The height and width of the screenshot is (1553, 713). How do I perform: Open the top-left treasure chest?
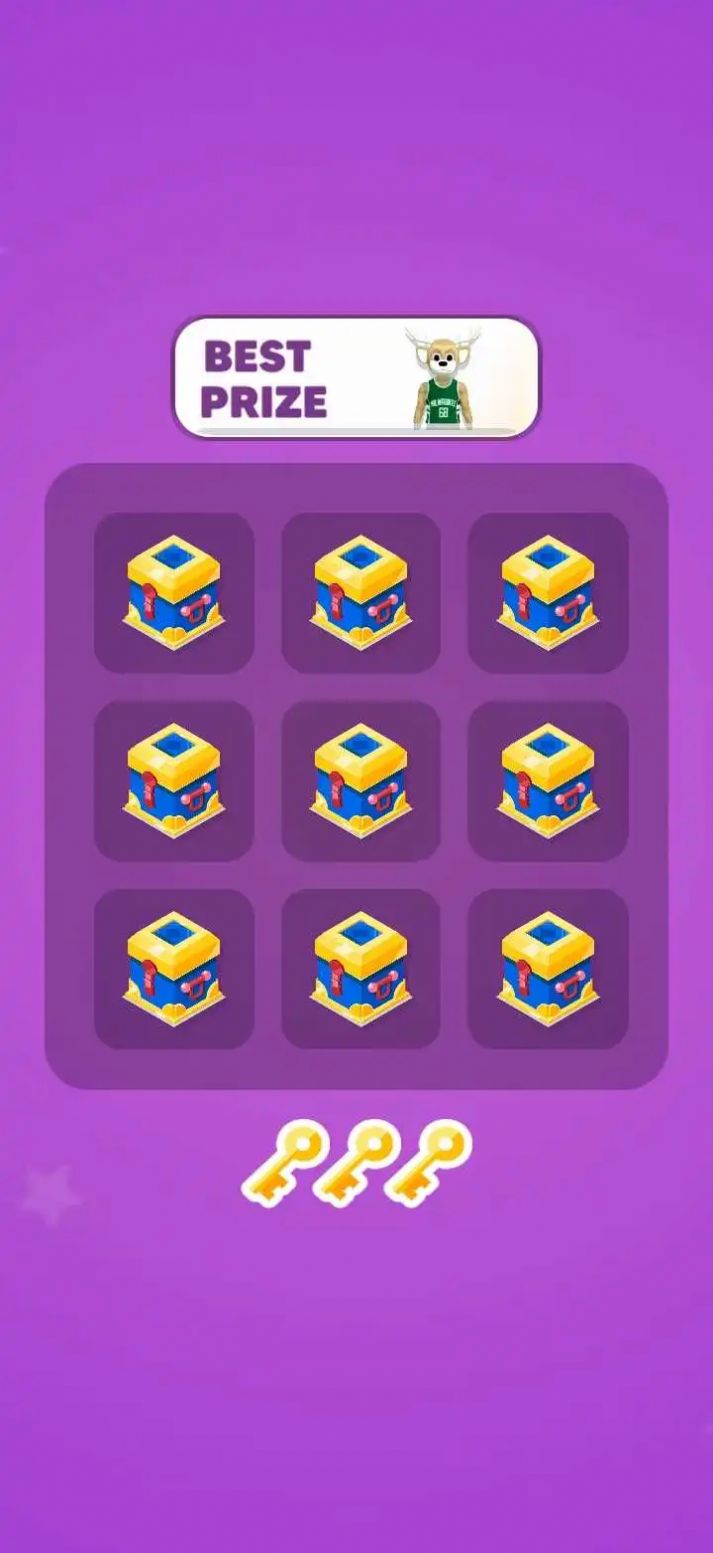point(174,593)
